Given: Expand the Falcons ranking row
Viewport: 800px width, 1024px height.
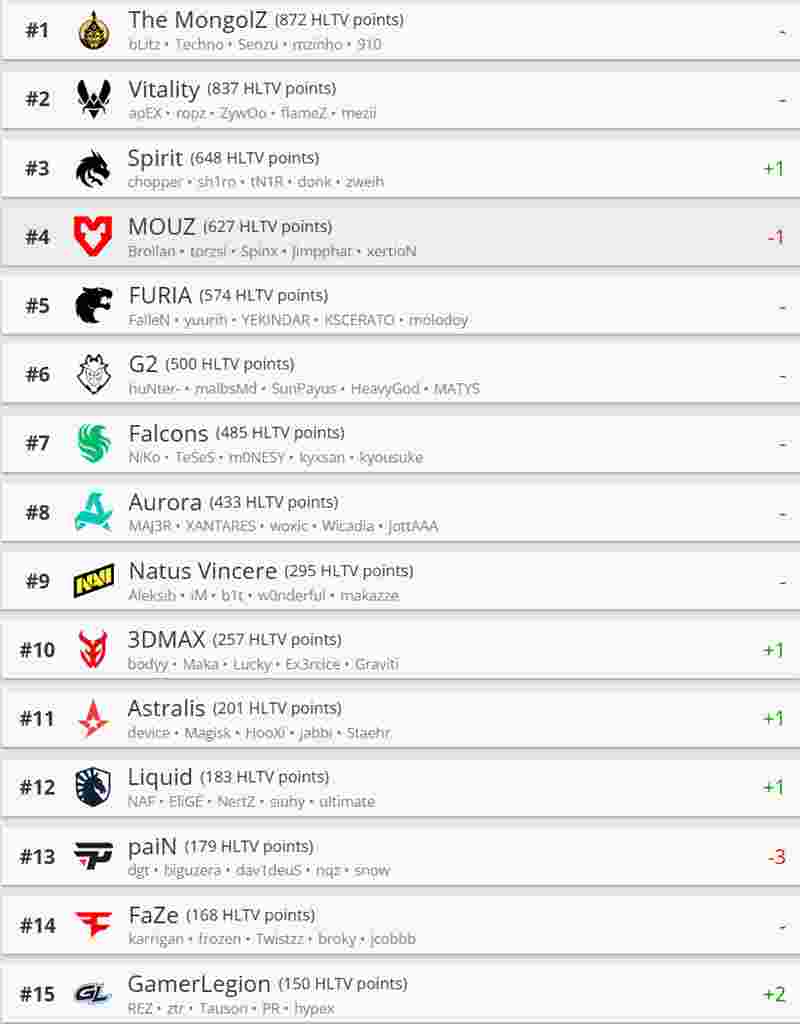Looking at the screenshot, I should 400,443.
